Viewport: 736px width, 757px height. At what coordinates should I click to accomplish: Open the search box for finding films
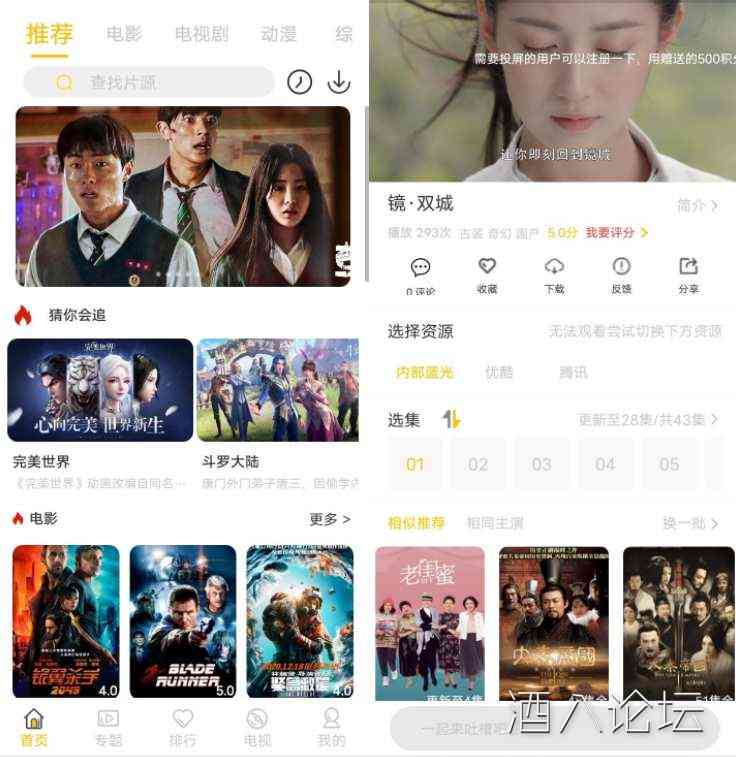[150, 82]
